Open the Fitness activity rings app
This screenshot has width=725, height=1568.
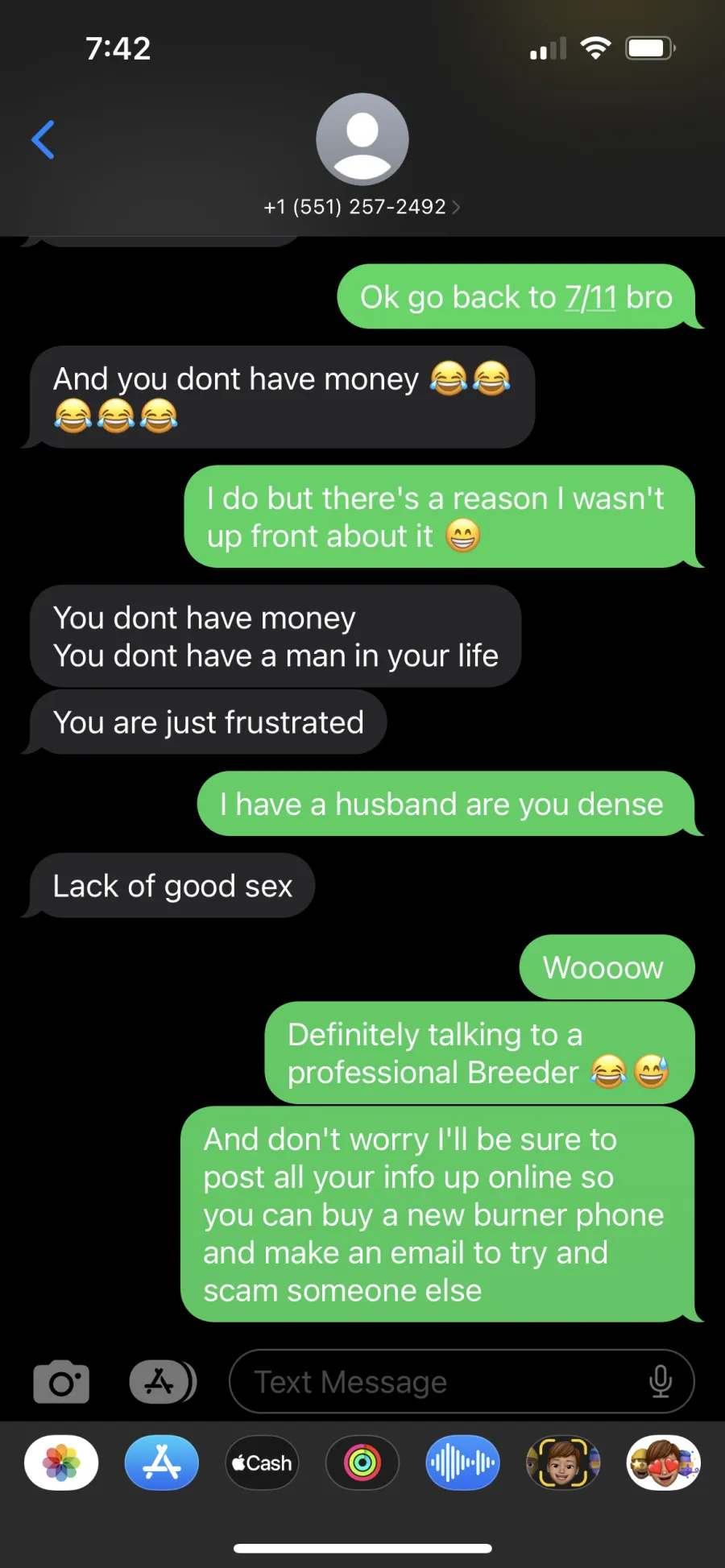(x=362, y=1463)
